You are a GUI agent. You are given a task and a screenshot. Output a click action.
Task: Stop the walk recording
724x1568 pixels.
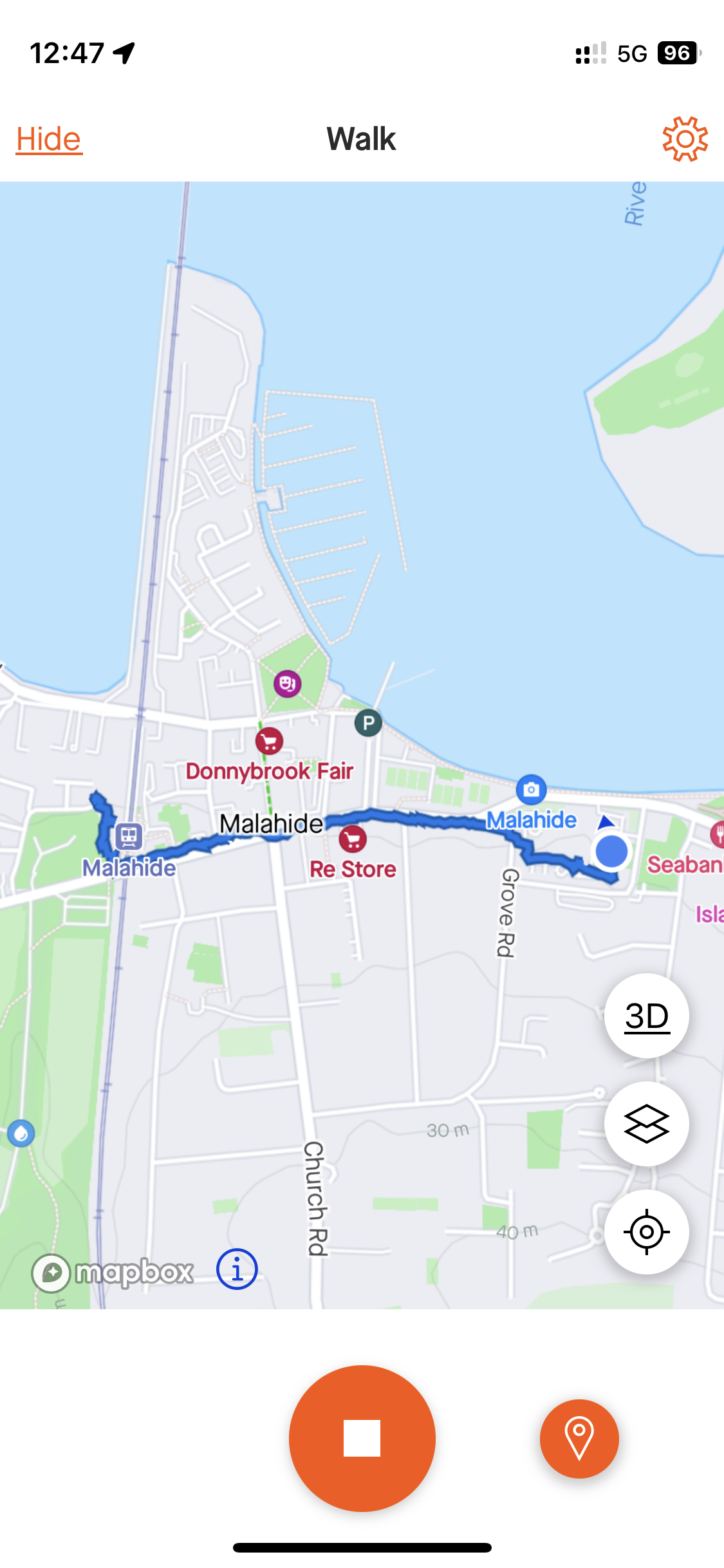coord(362,1439)
